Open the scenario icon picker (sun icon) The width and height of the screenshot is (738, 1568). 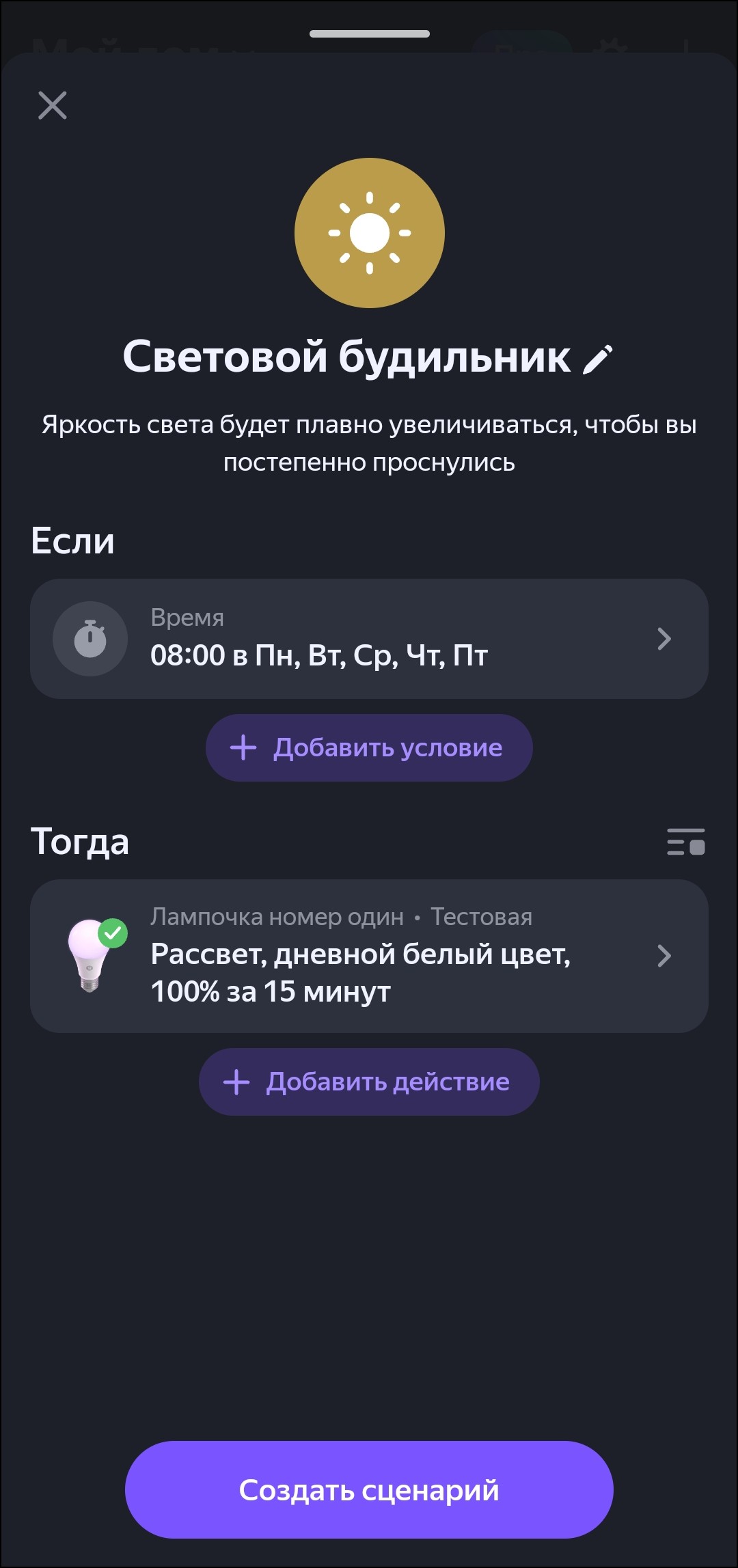tap(369, 233)
